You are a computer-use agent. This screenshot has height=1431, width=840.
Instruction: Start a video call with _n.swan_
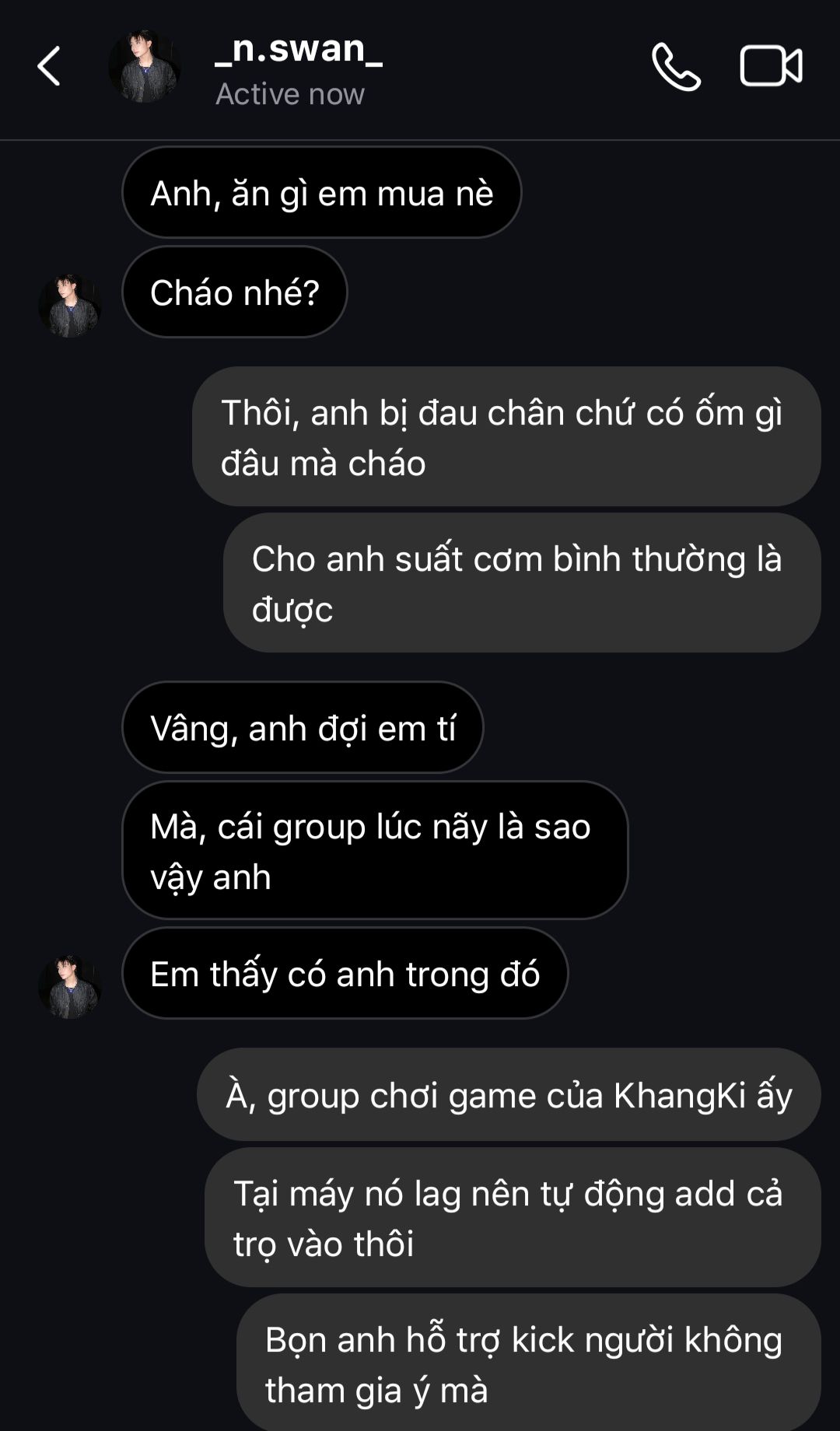click(x=771, y=66)
